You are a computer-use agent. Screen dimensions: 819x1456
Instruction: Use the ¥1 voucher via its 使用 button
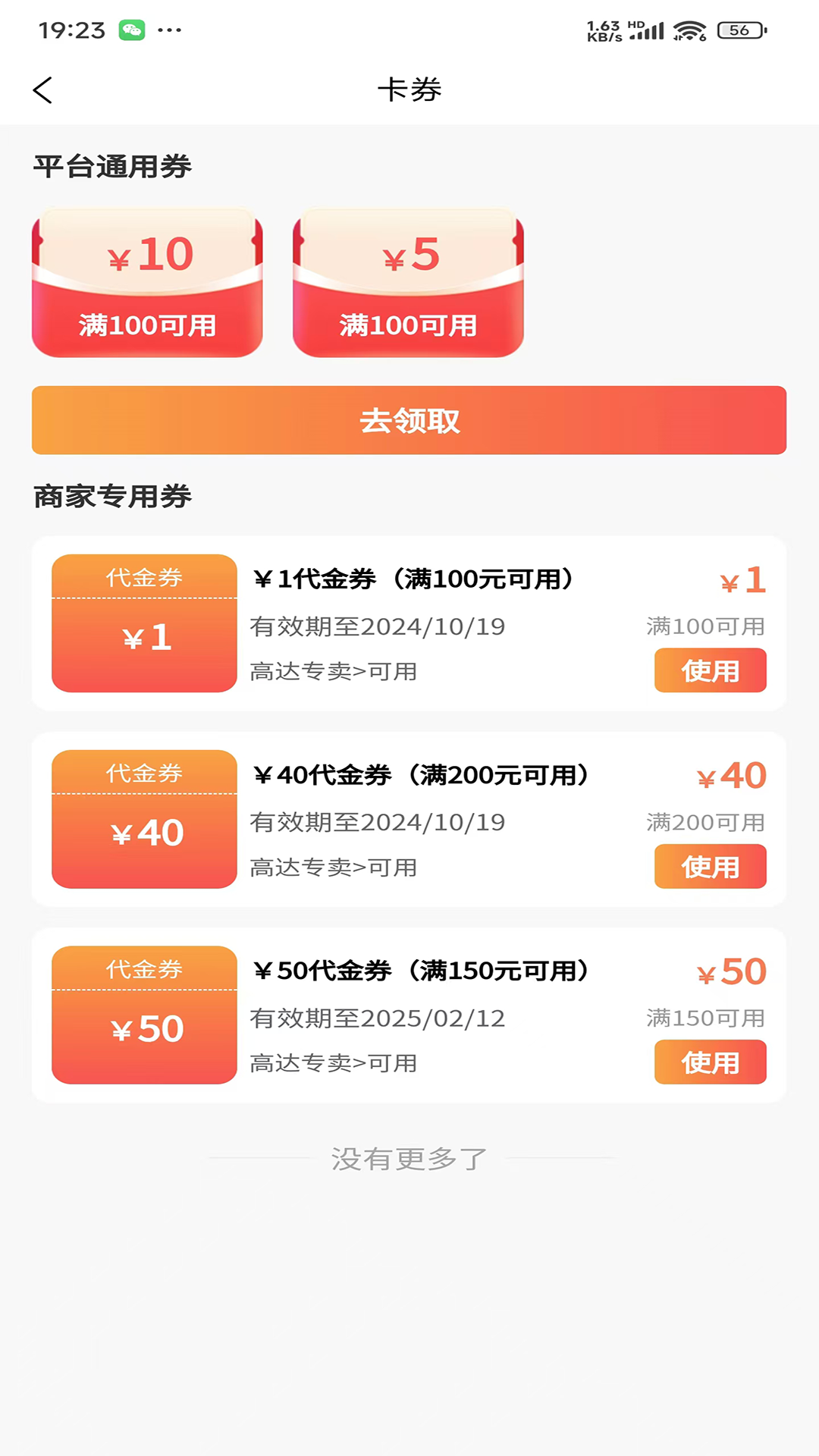coord(710,670)
